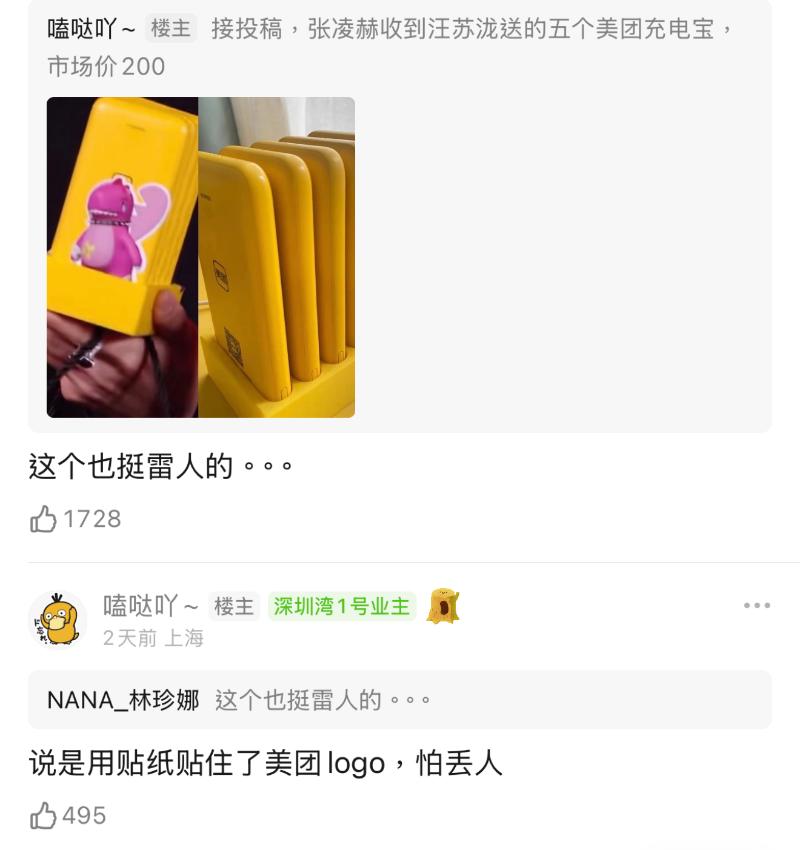The width and height of the screenshot is (800, 850).
Task: Open 嗑哒吖~ duck profile avatar
Action: 57,619
